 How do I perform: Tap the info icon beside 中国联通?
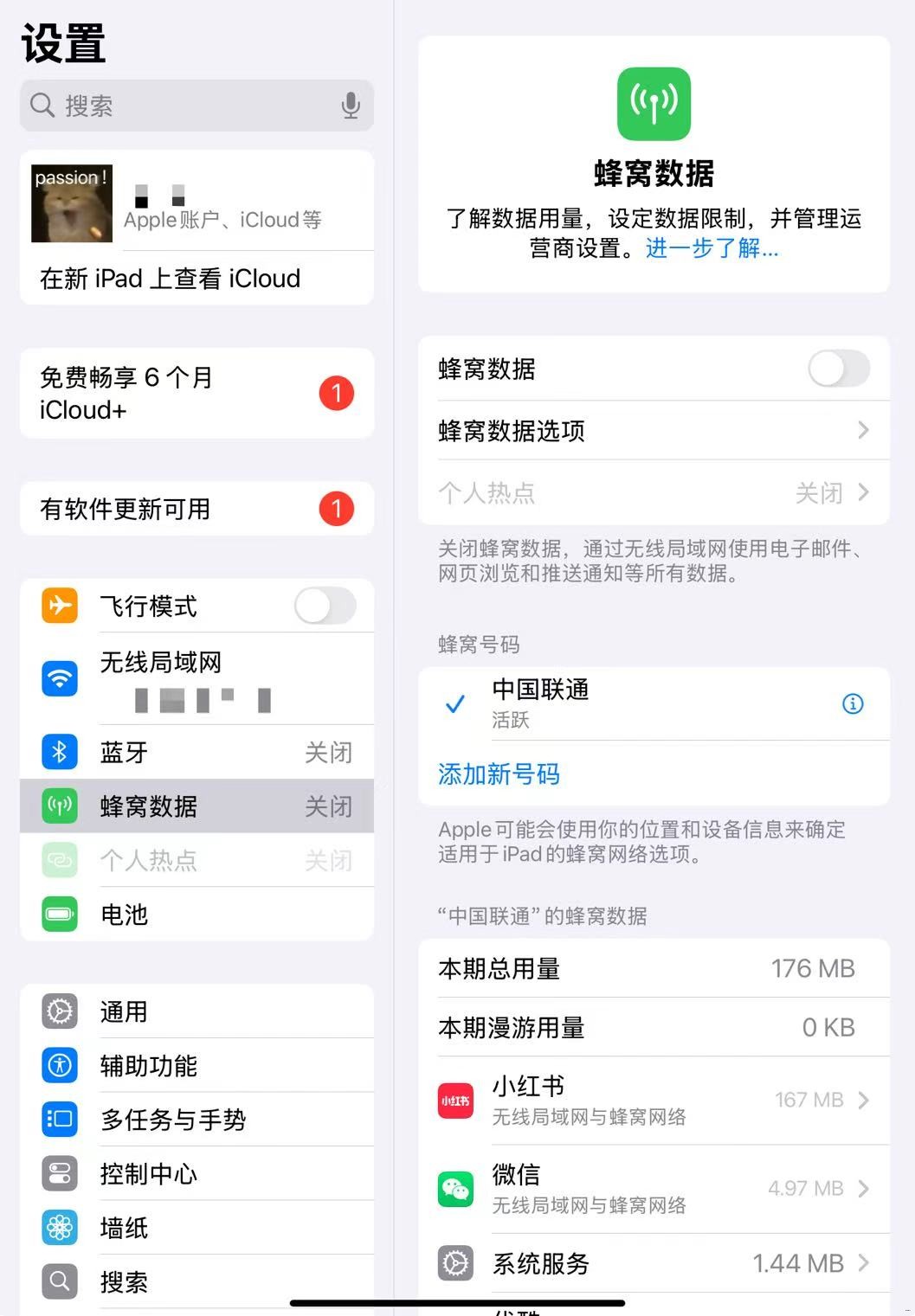point(853,703)
